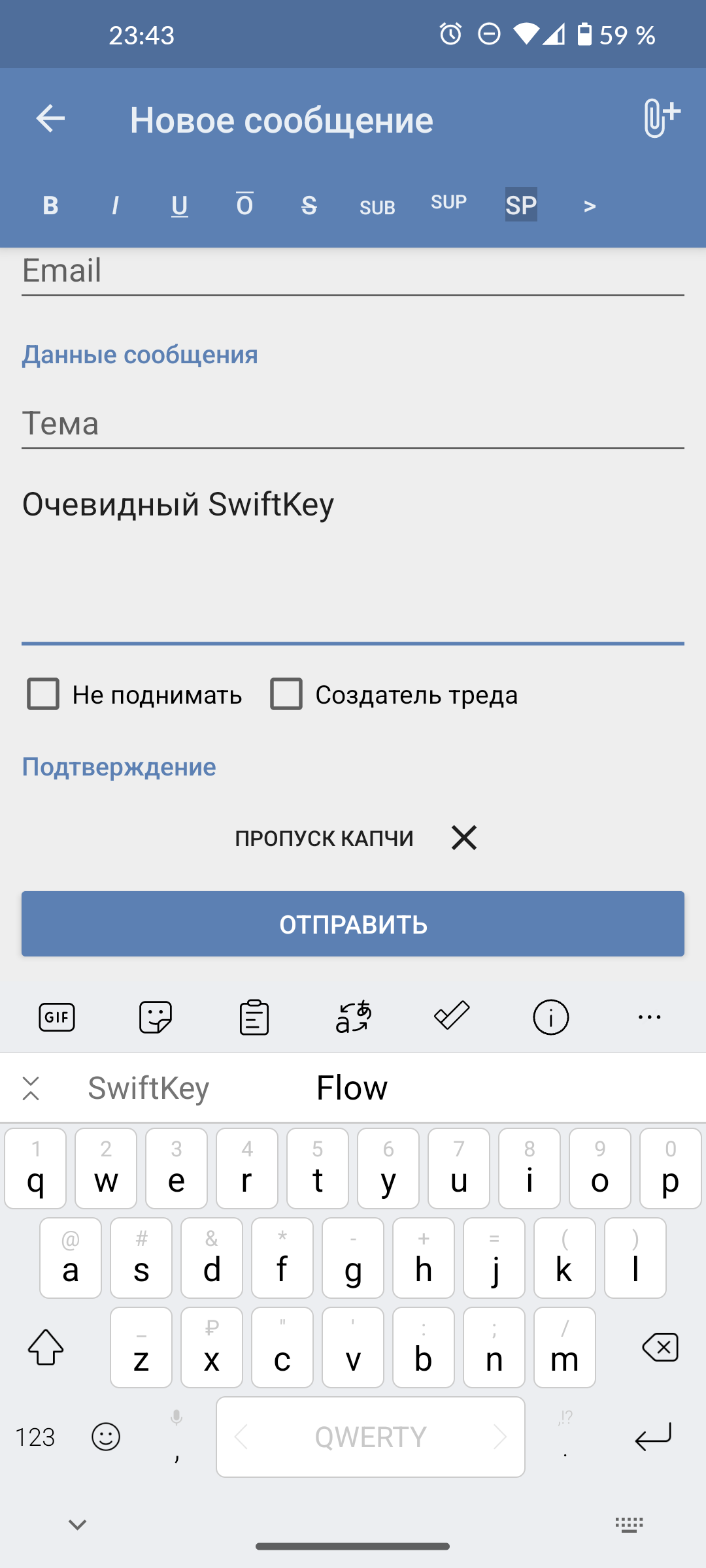
Task: Go back from the Новое сообщение screen
Action: (x=50, y=119)
